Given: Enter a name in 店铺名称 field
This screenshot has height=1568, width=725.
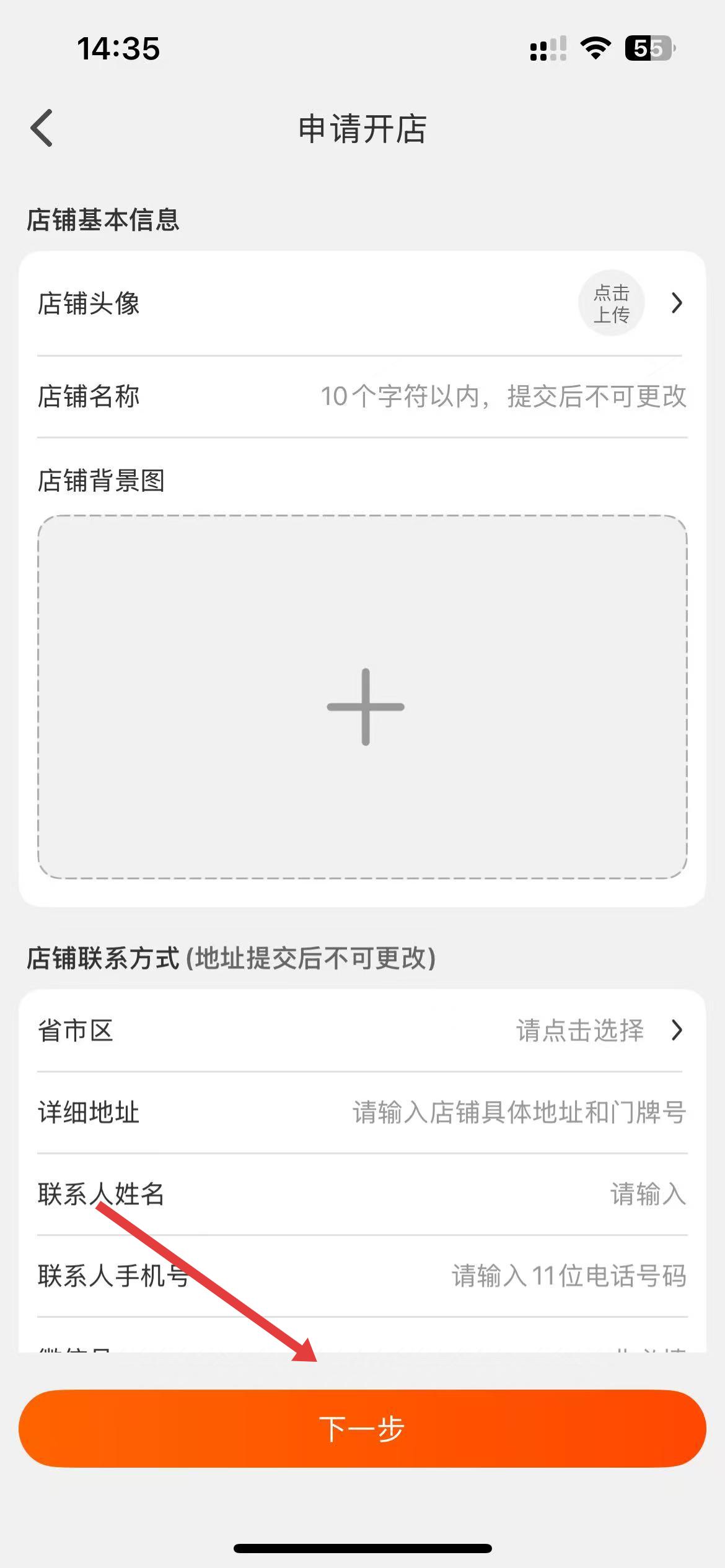Looking at the screenshot, I should click(x=502, y=397).
